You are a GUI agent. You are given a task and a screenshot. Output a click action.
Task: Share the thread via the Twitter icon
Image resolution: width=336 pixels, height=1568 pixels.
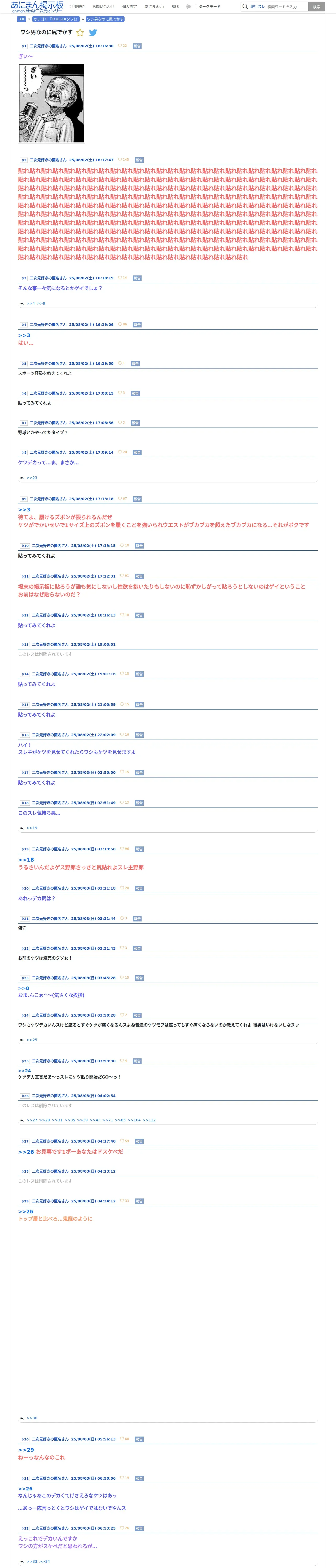coord(93,32)
